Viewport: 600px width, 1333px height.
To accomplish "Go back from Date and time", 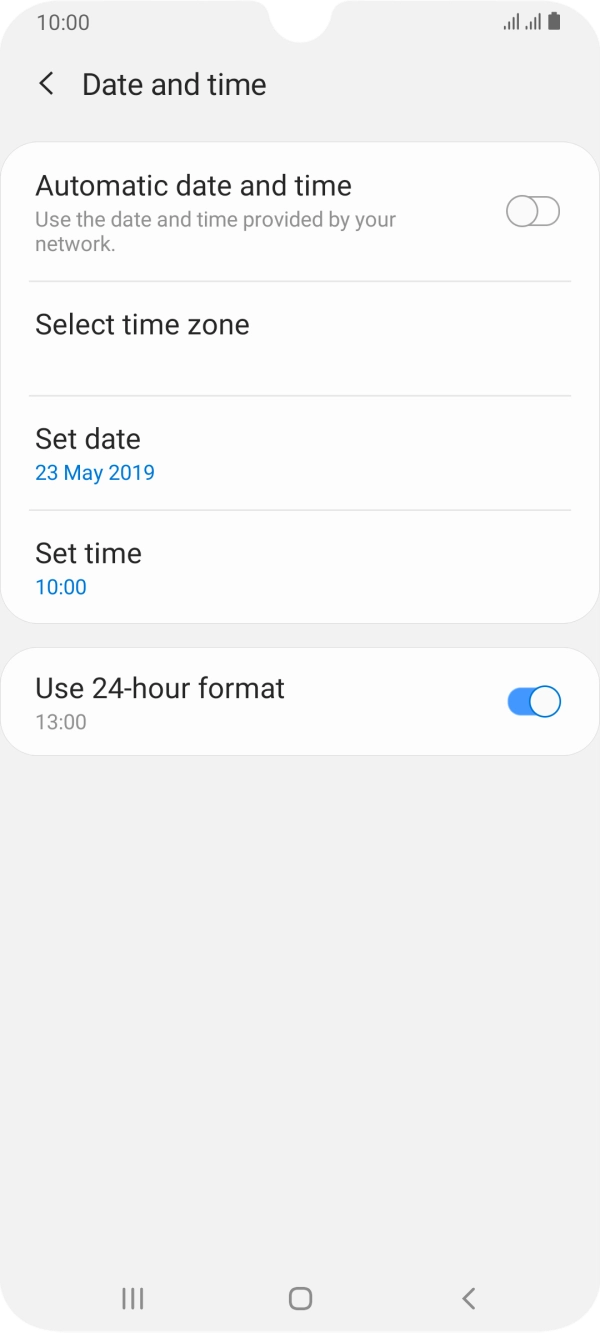I will pyautogui.click(x=46, y=85).
